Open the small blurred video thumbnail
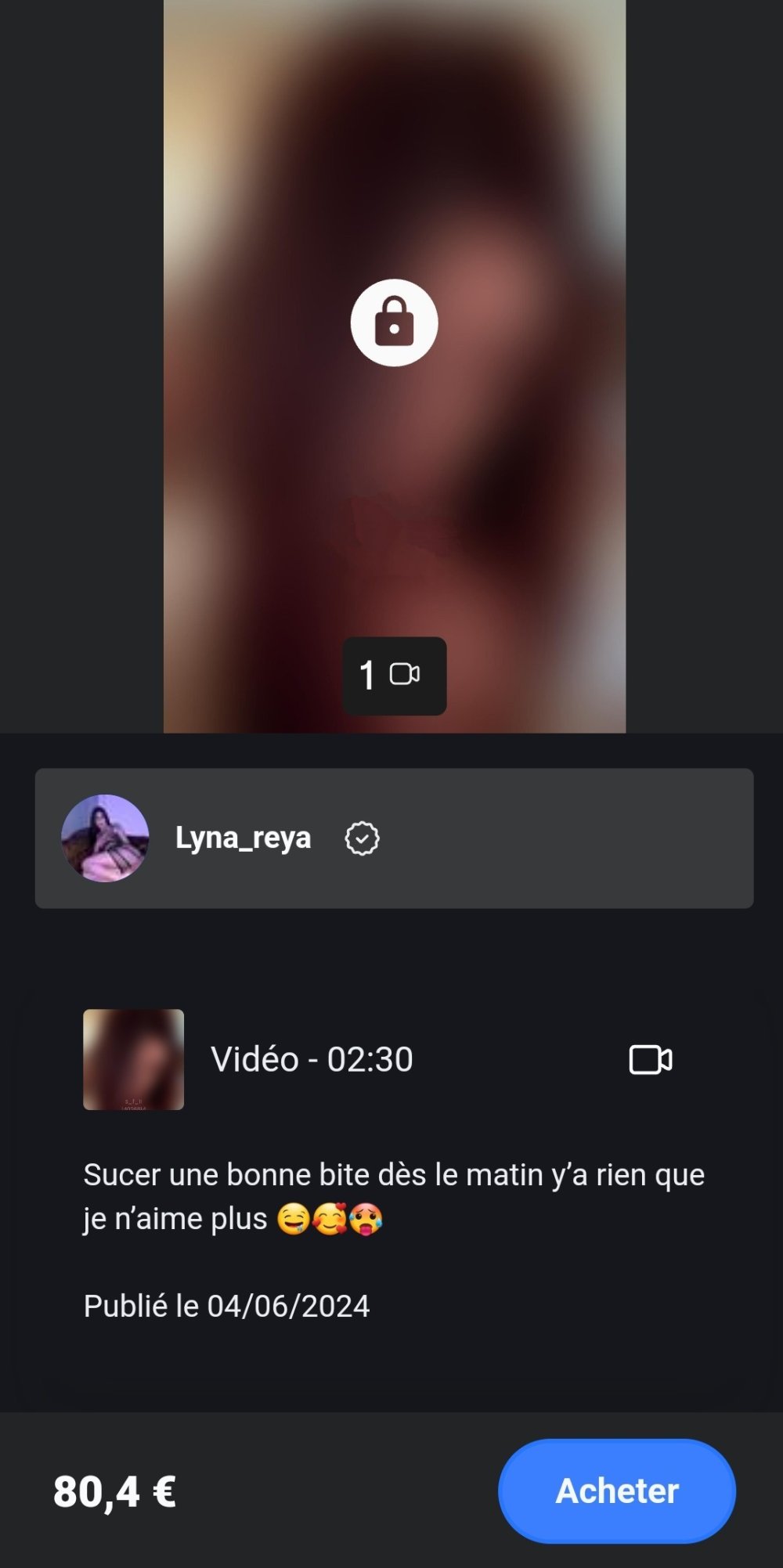This screenshot has width=783, height=1568. pyautogui.click(x=134, y=1059)
